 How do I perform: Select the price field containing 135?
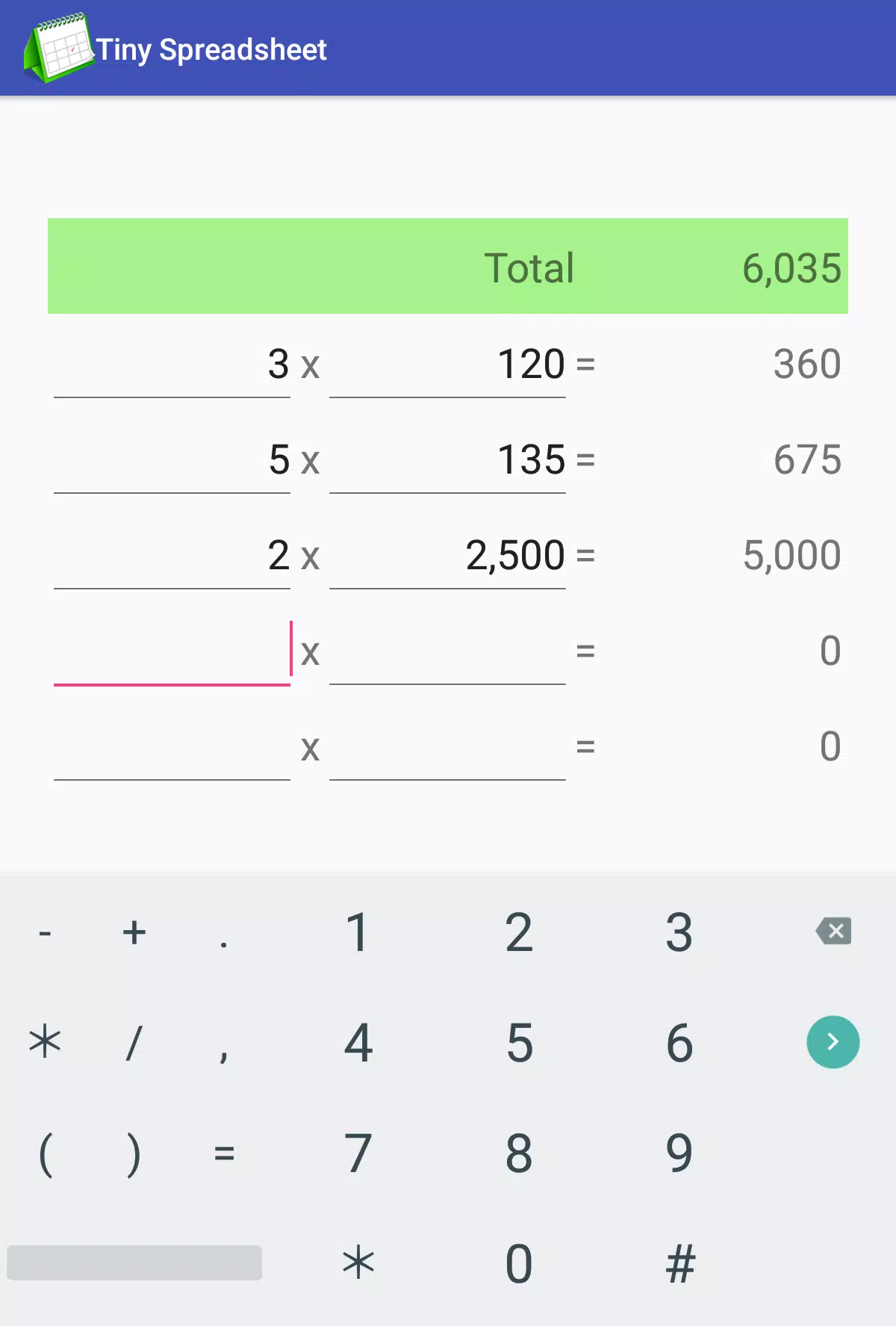(447, 460)
